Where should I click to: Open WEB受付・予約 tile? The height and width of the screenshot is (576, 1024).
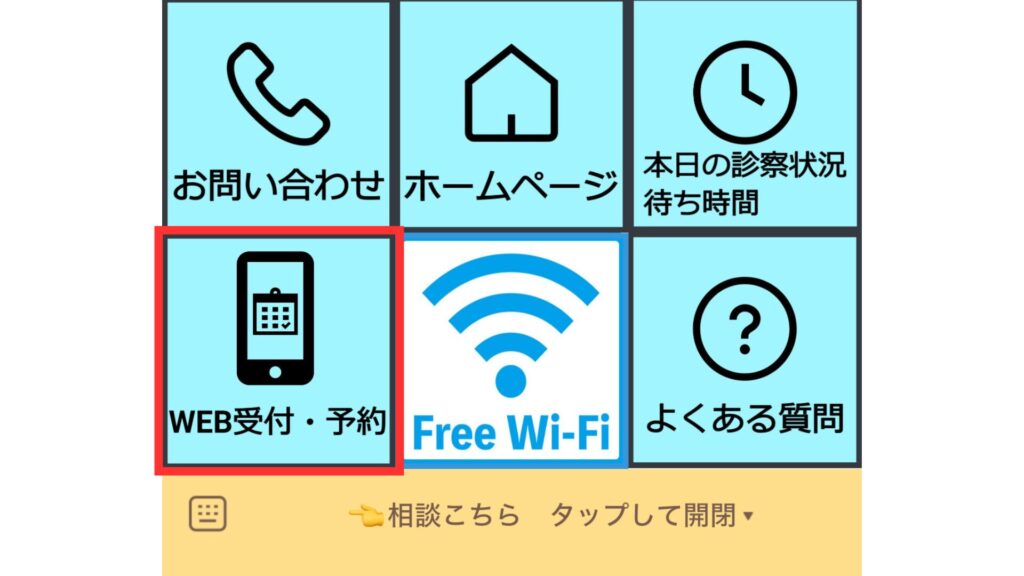[x=278, y=349]
